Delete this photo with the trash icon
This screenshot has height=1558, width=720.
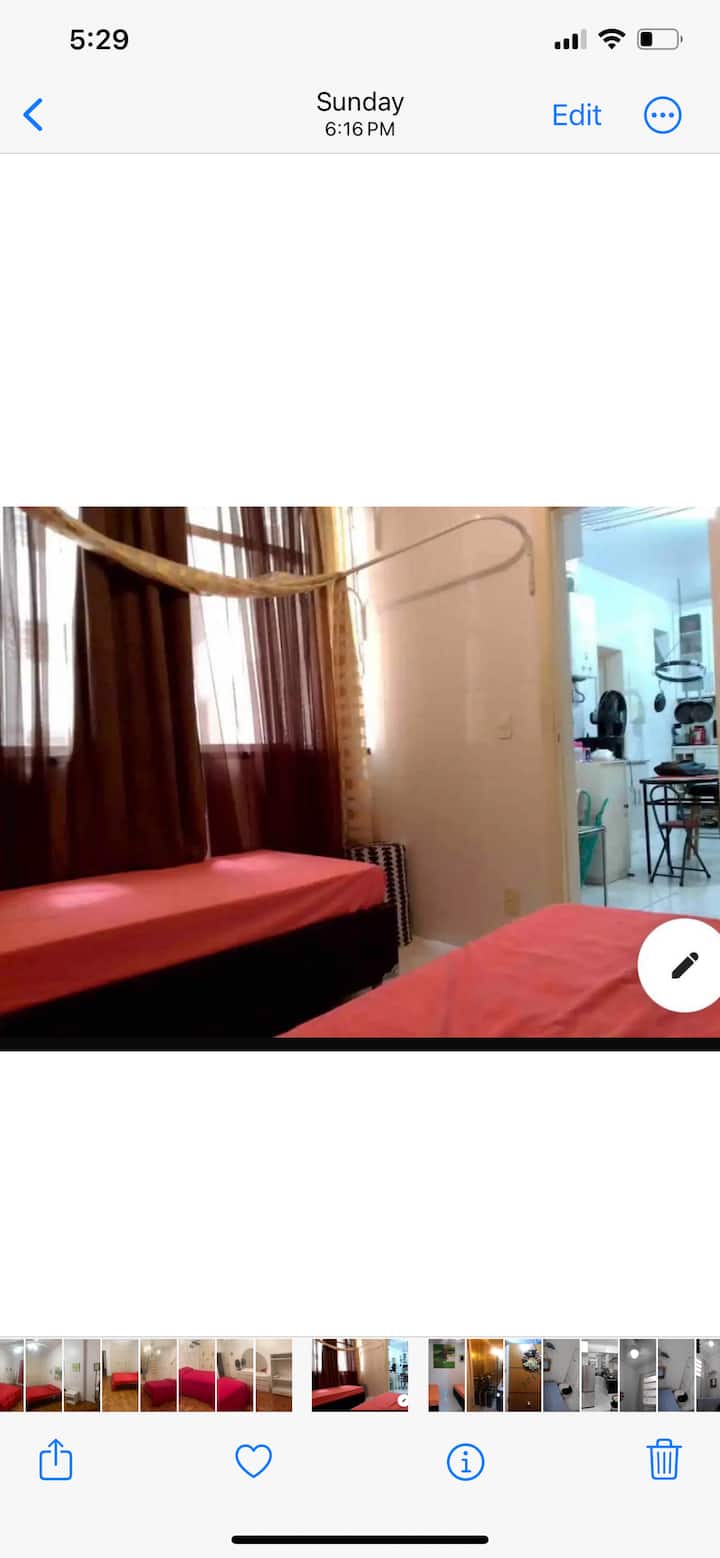click(664, 1460)
